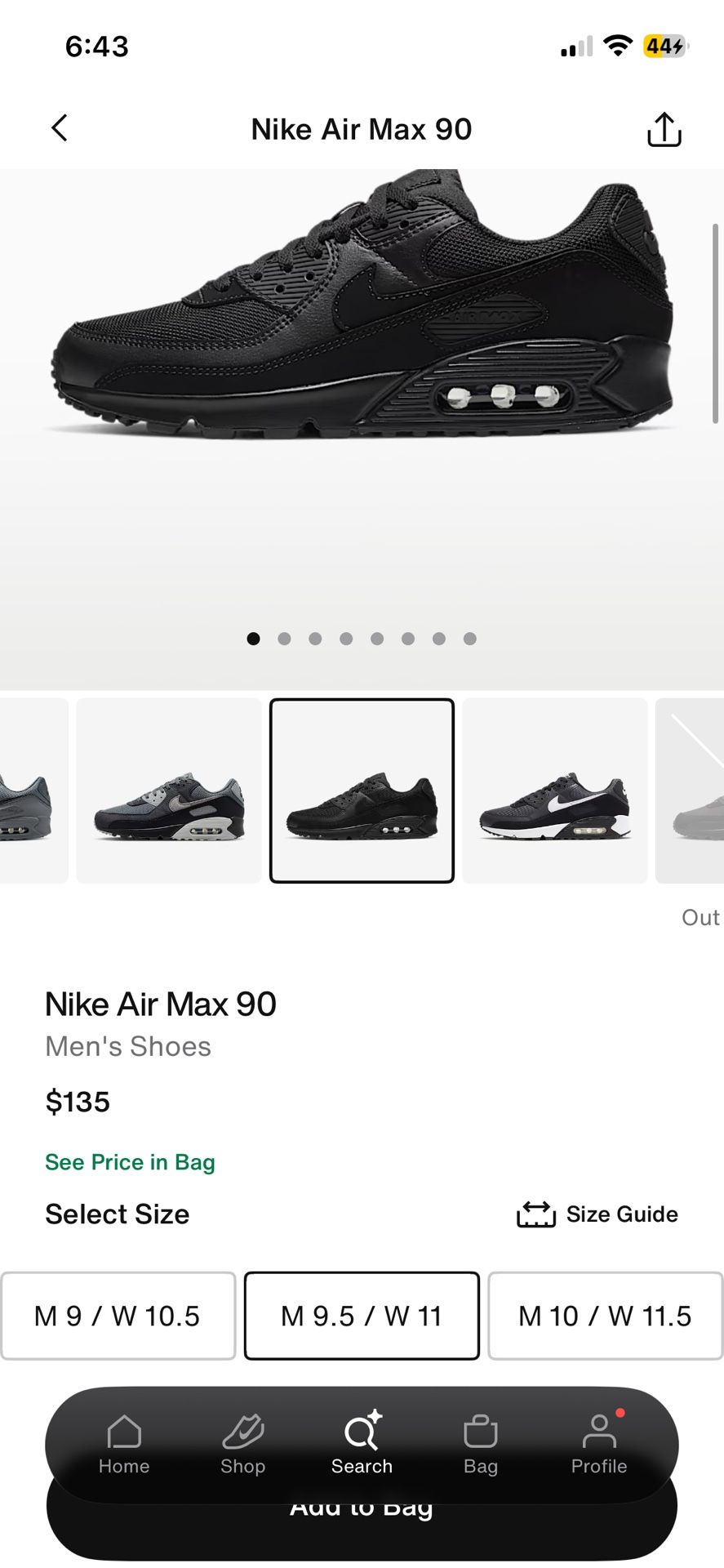Open the Shop tab
The width and height of the screenshot is (724, 1568).
tap(242, 1445)
